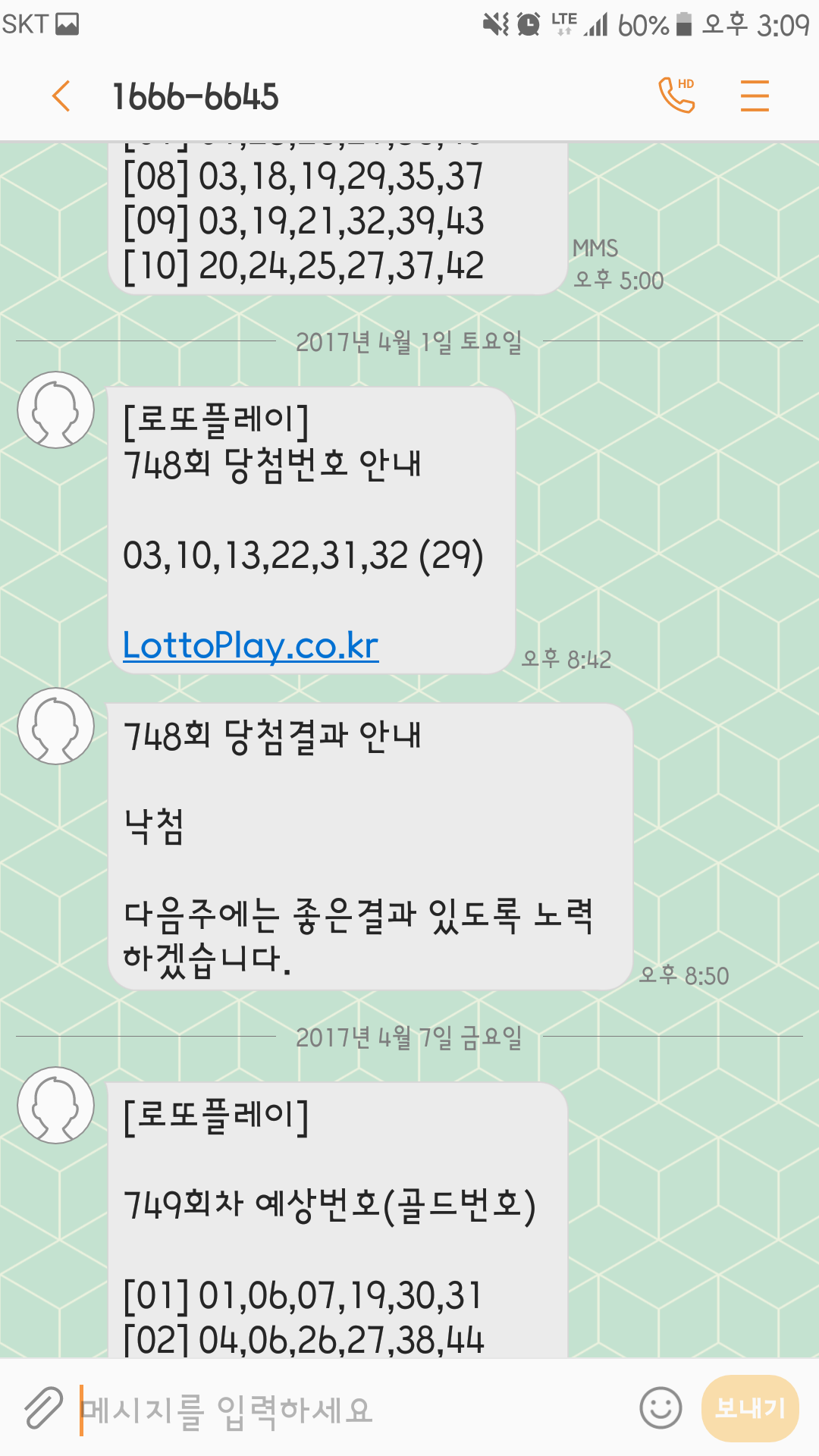Focus the message input field
The image size is (819, 1456).
point(349,1410)
